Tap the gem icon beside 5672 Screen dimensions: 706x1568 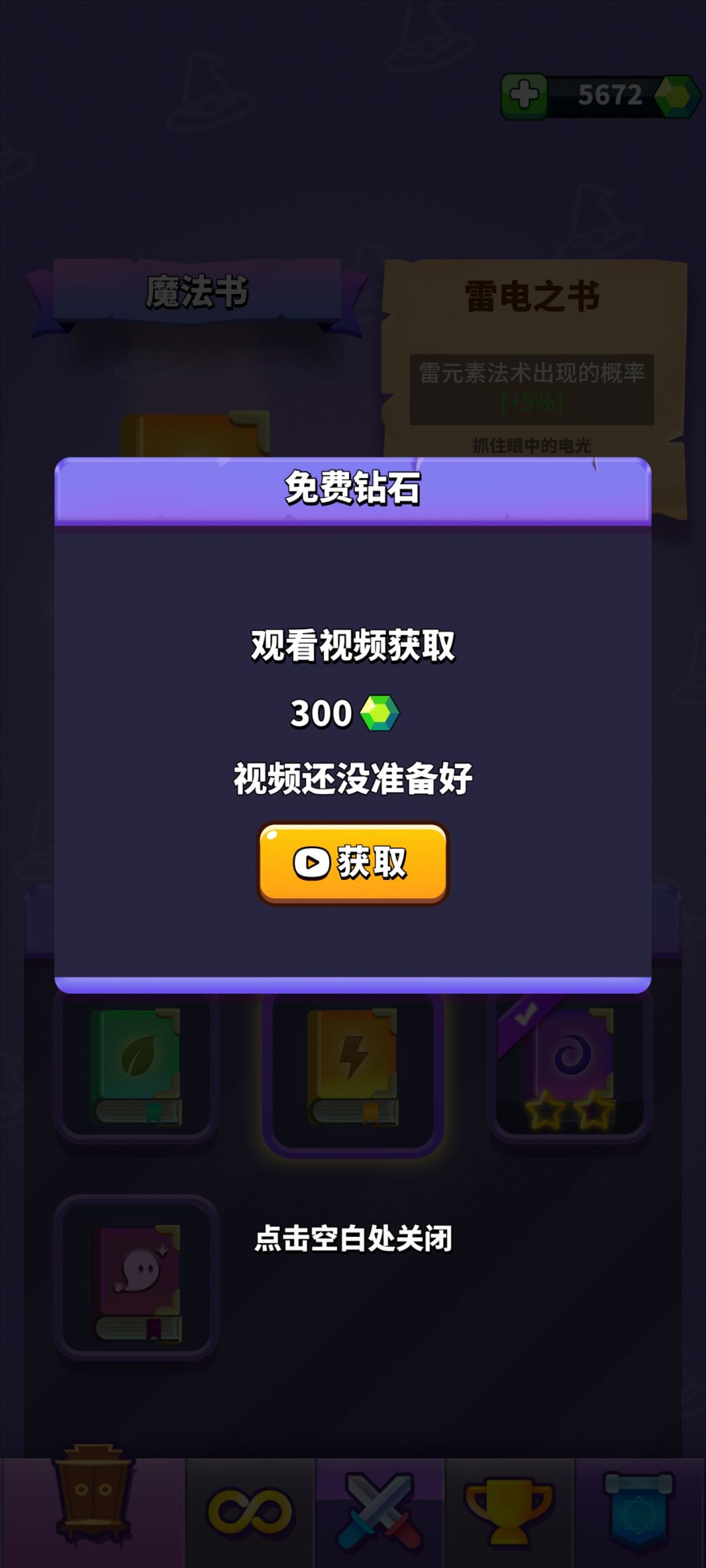pyautogui.click(x=675, y=95)
